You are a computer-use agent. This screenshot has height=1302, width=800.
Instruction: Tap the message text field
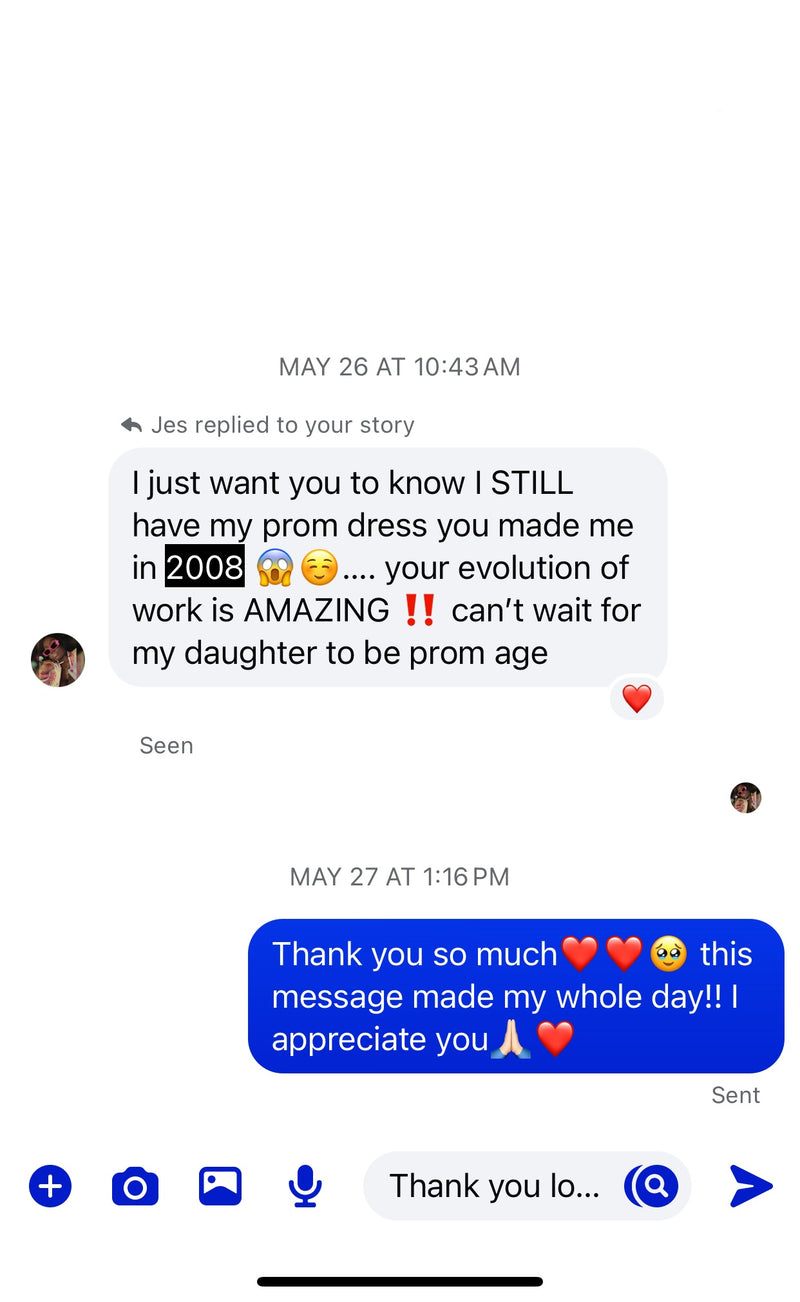point(493,1187)
